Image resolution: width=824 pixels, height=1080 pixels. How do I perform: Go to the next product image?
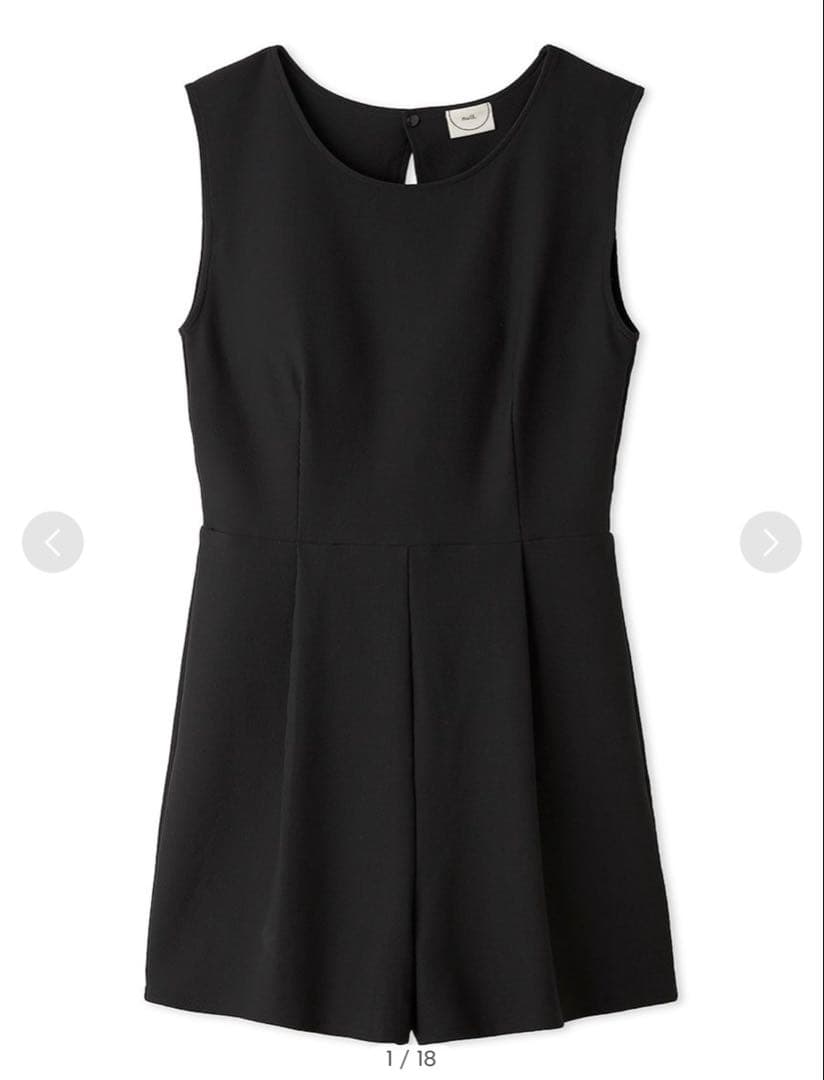pos(770,542)
